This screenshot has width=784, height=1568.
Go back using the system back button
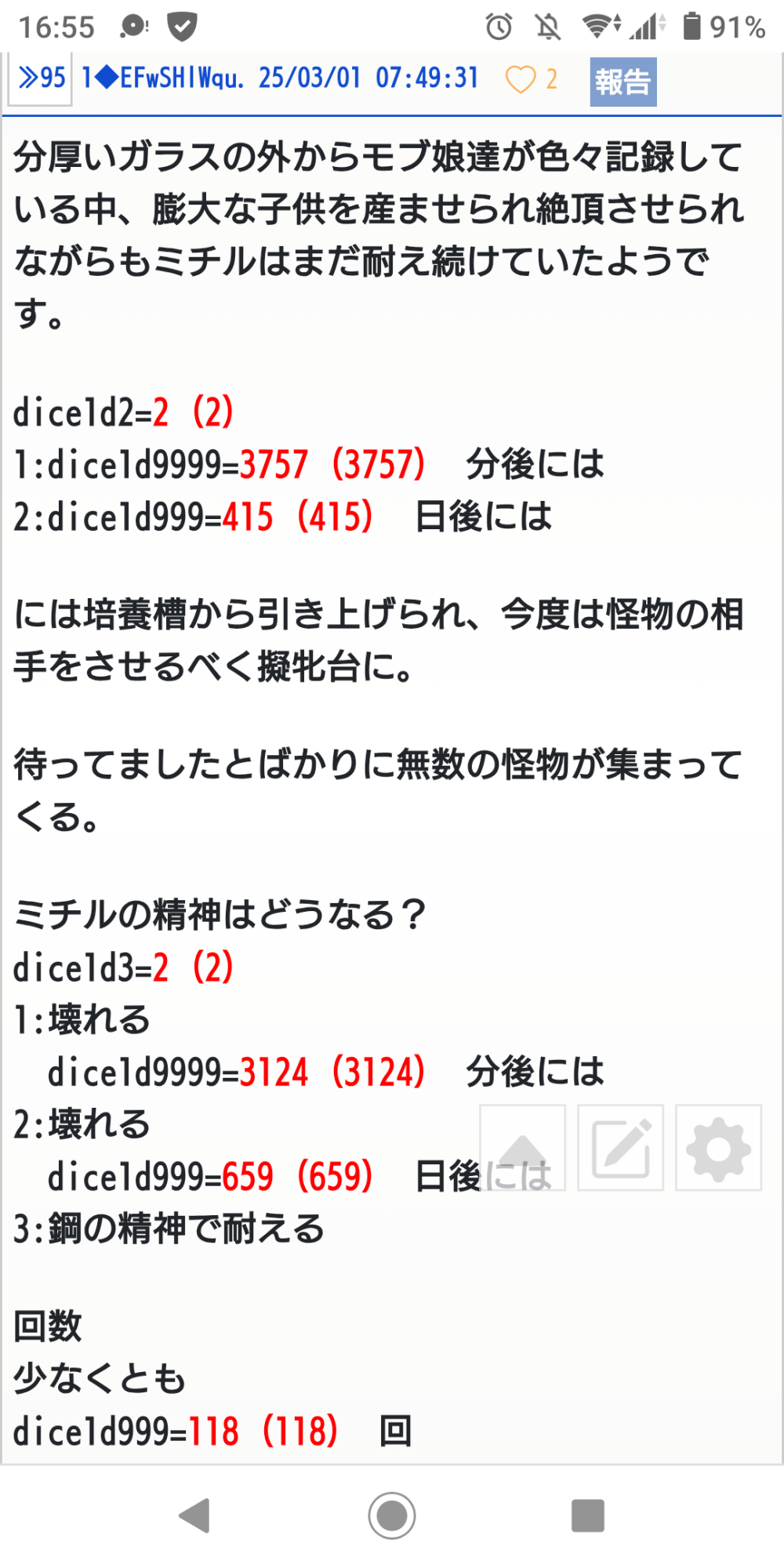[x=195, y=1515]
